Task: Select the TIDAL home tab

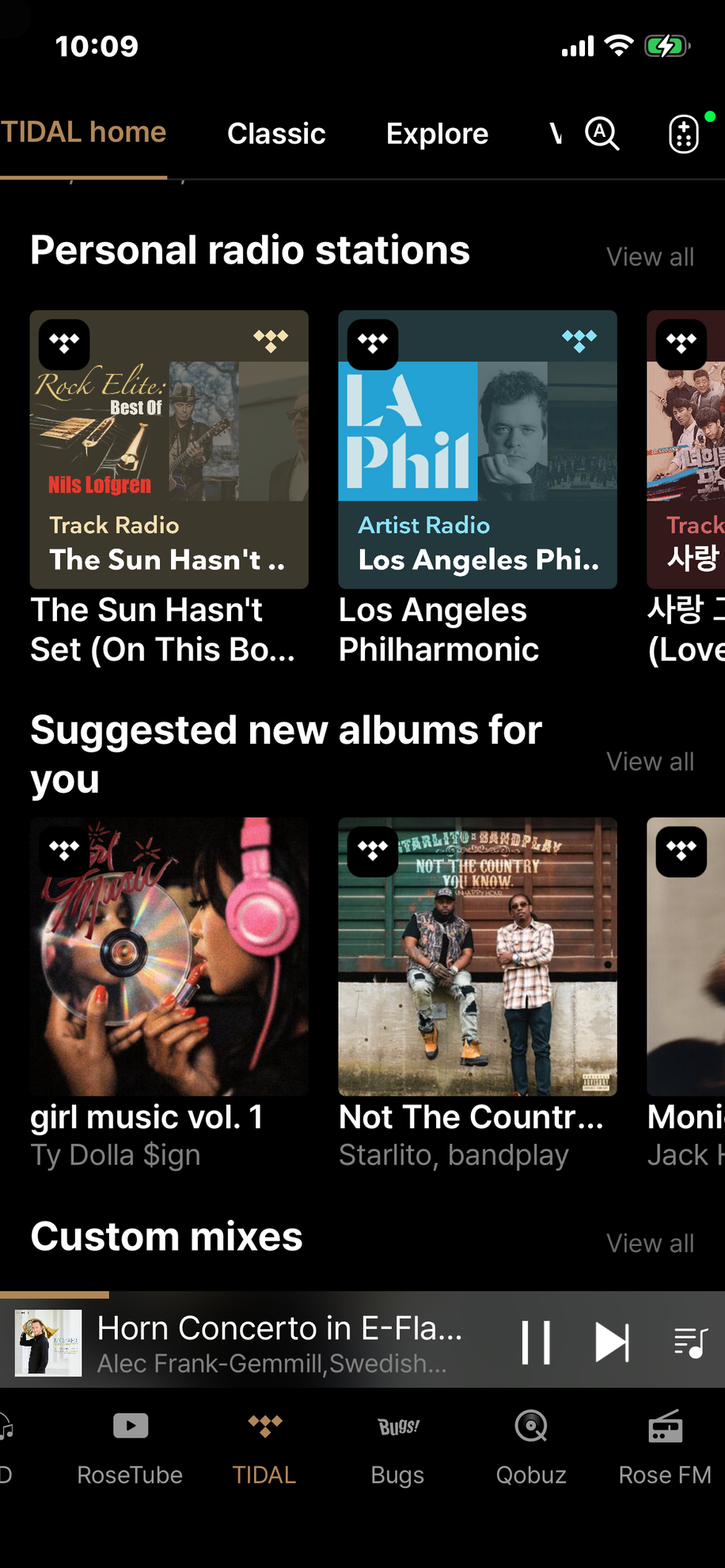Action: point(83,132)
